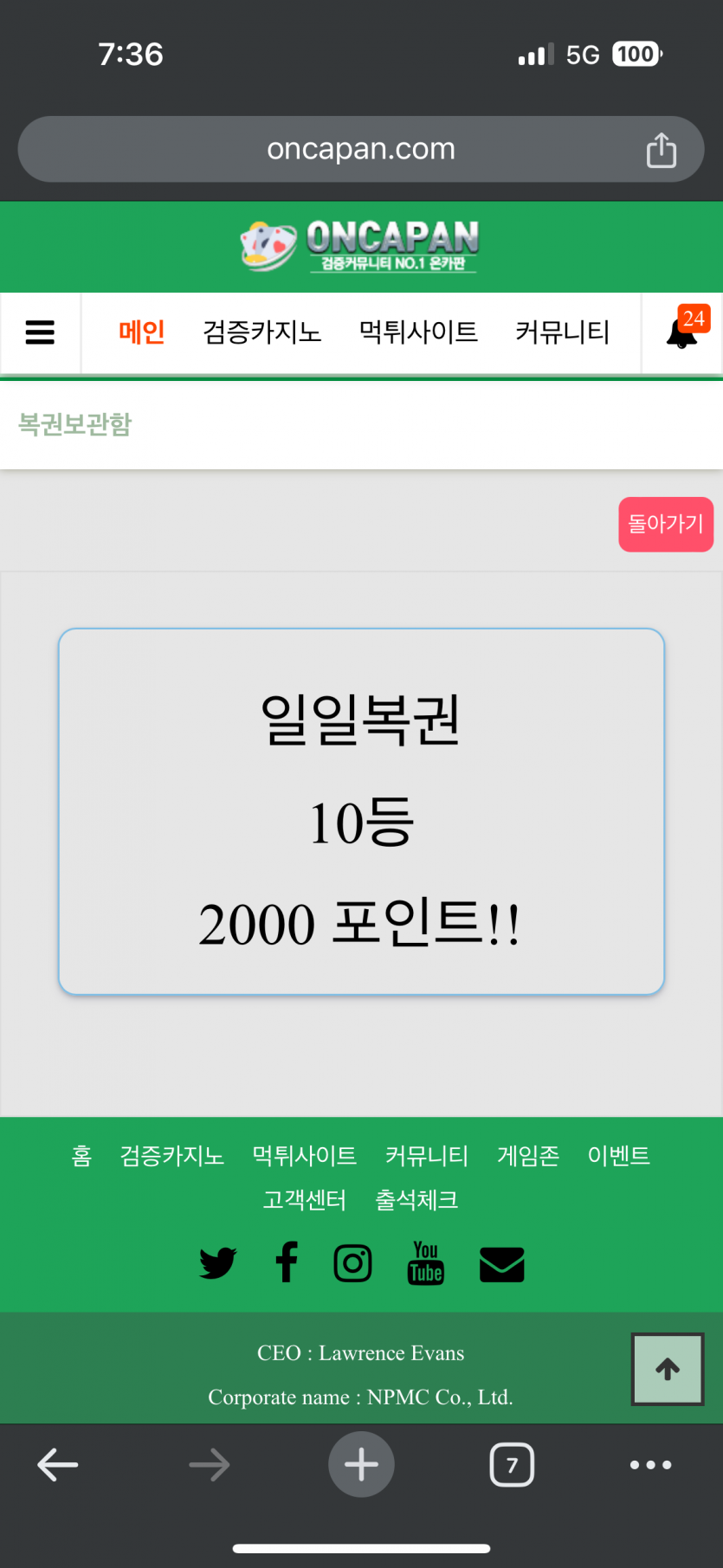Open the Instagram icon link

353,1263
